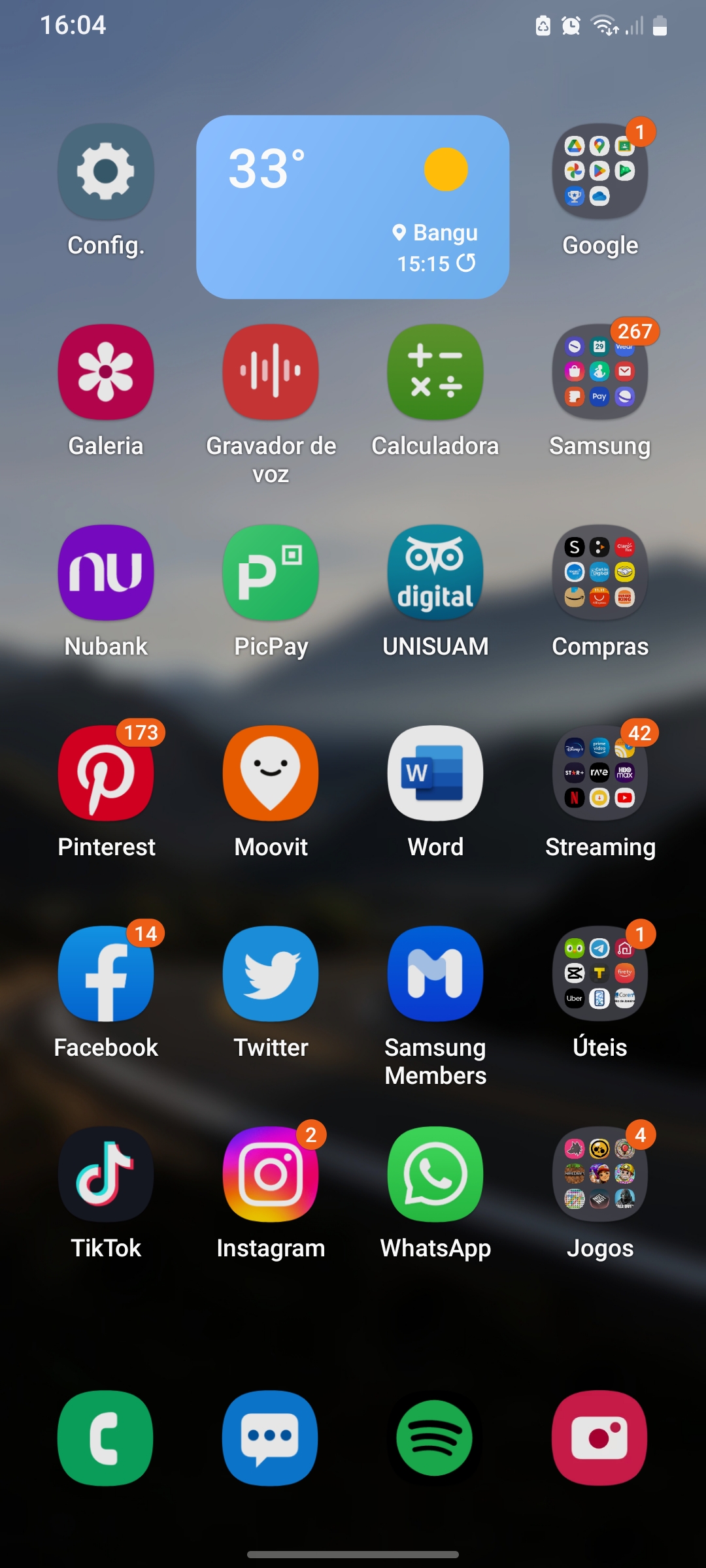Open the Moovit transit app
706x1568 pixels.
click(270, 774)
